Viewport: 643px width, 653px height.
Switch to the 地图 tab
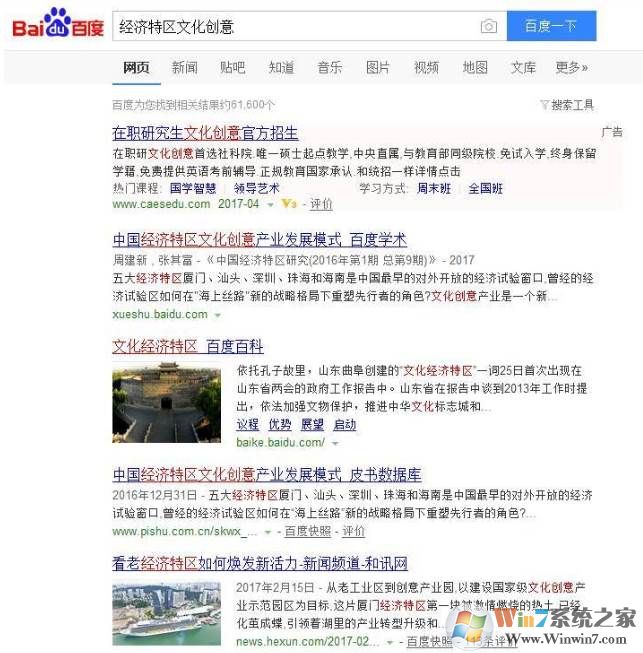pyautogui.click(x=475, y=68)
